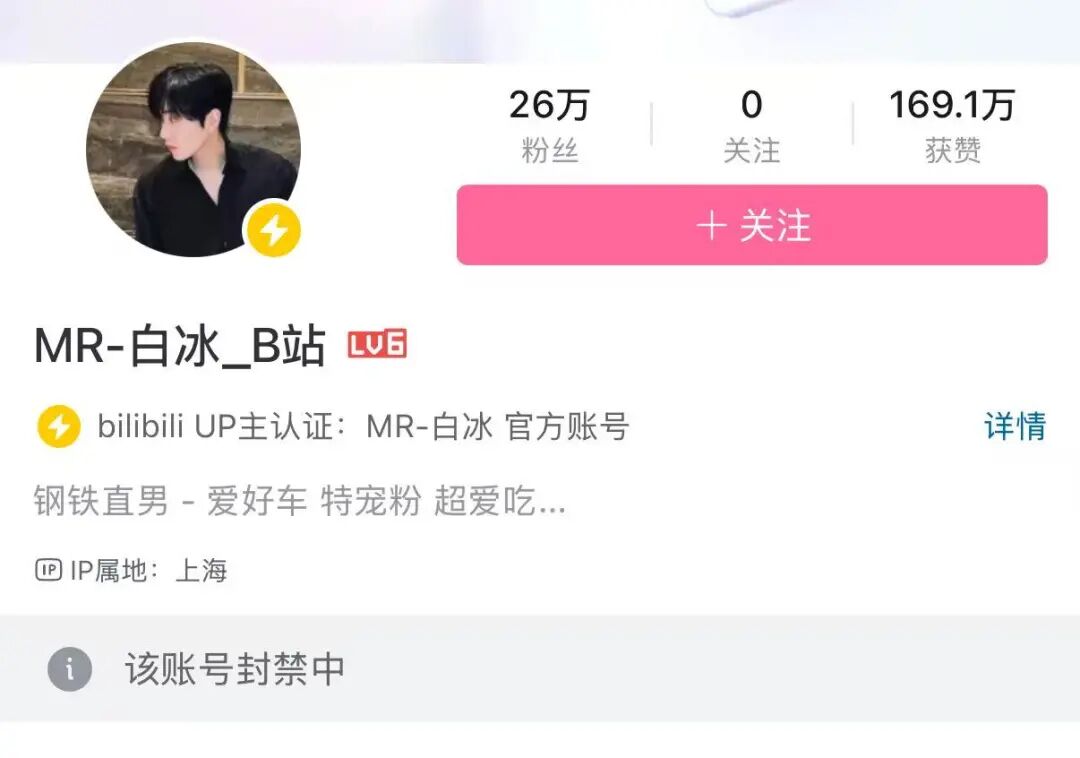1080x758 pixels.
Task: Tap the 169.1万 获赞 likes count
Action: coord(951,126)
